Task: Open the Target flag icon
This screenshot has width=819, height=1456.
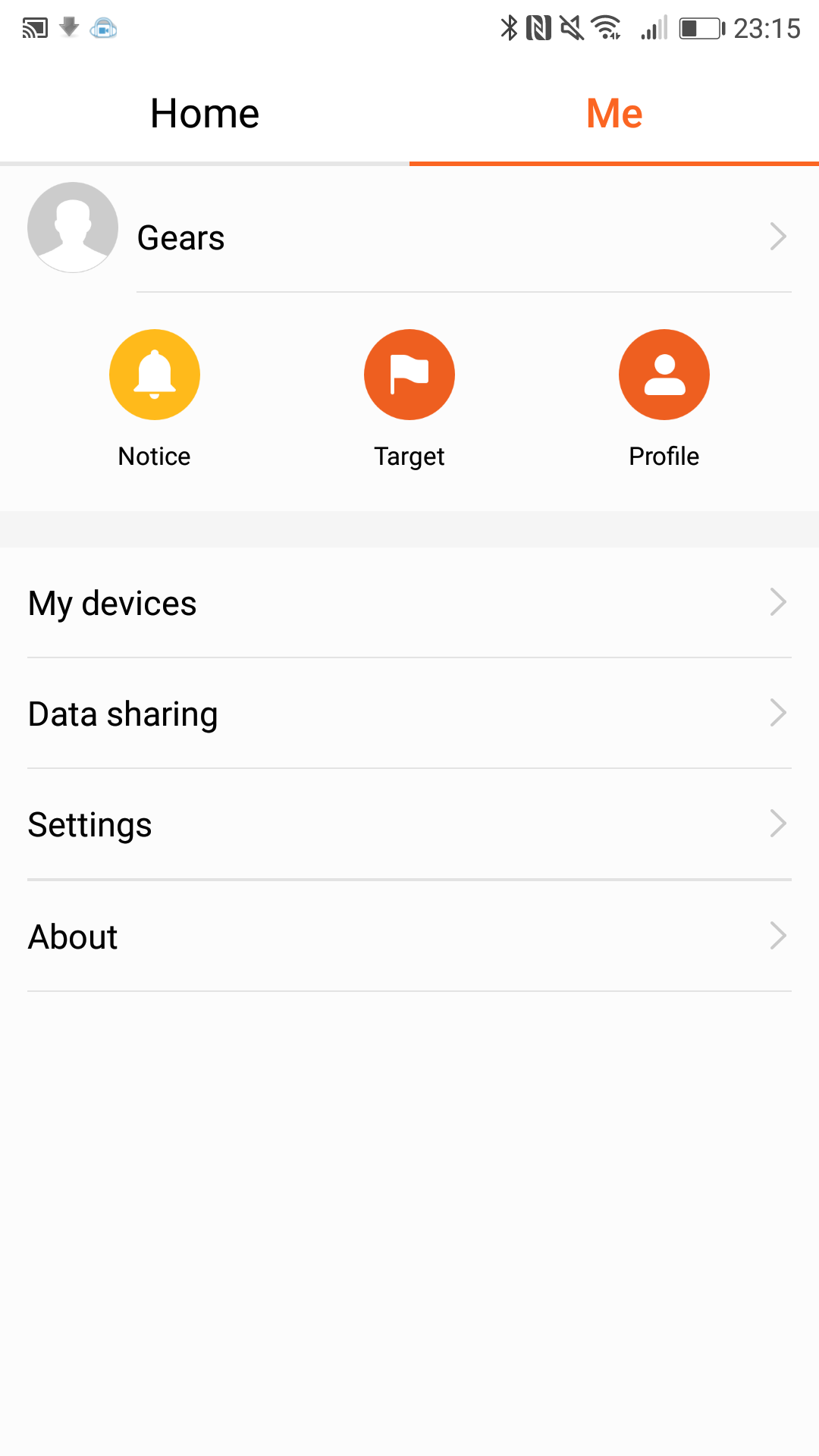Action: [409, 375]
